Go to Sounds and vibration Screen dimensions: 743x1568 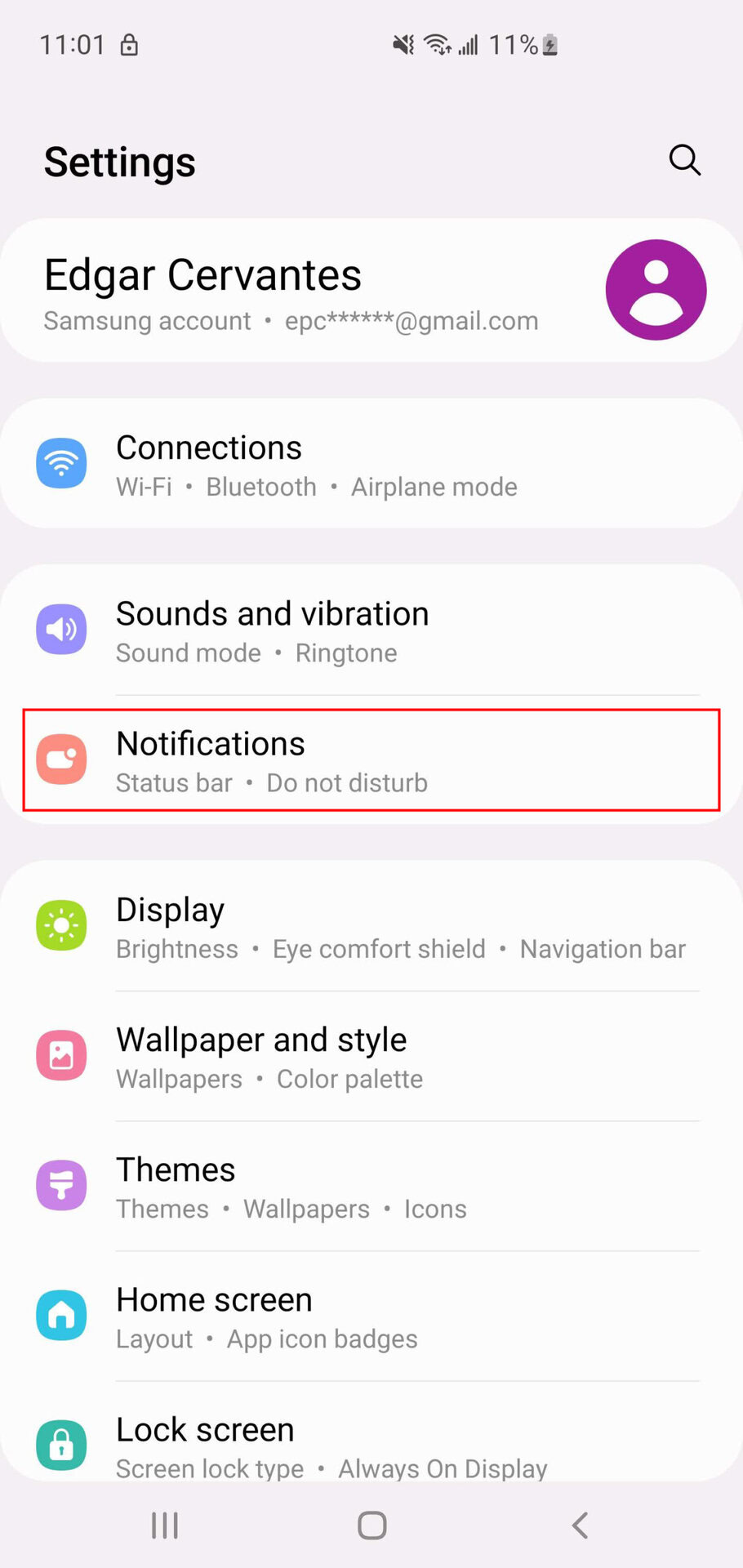click(371, 631)
